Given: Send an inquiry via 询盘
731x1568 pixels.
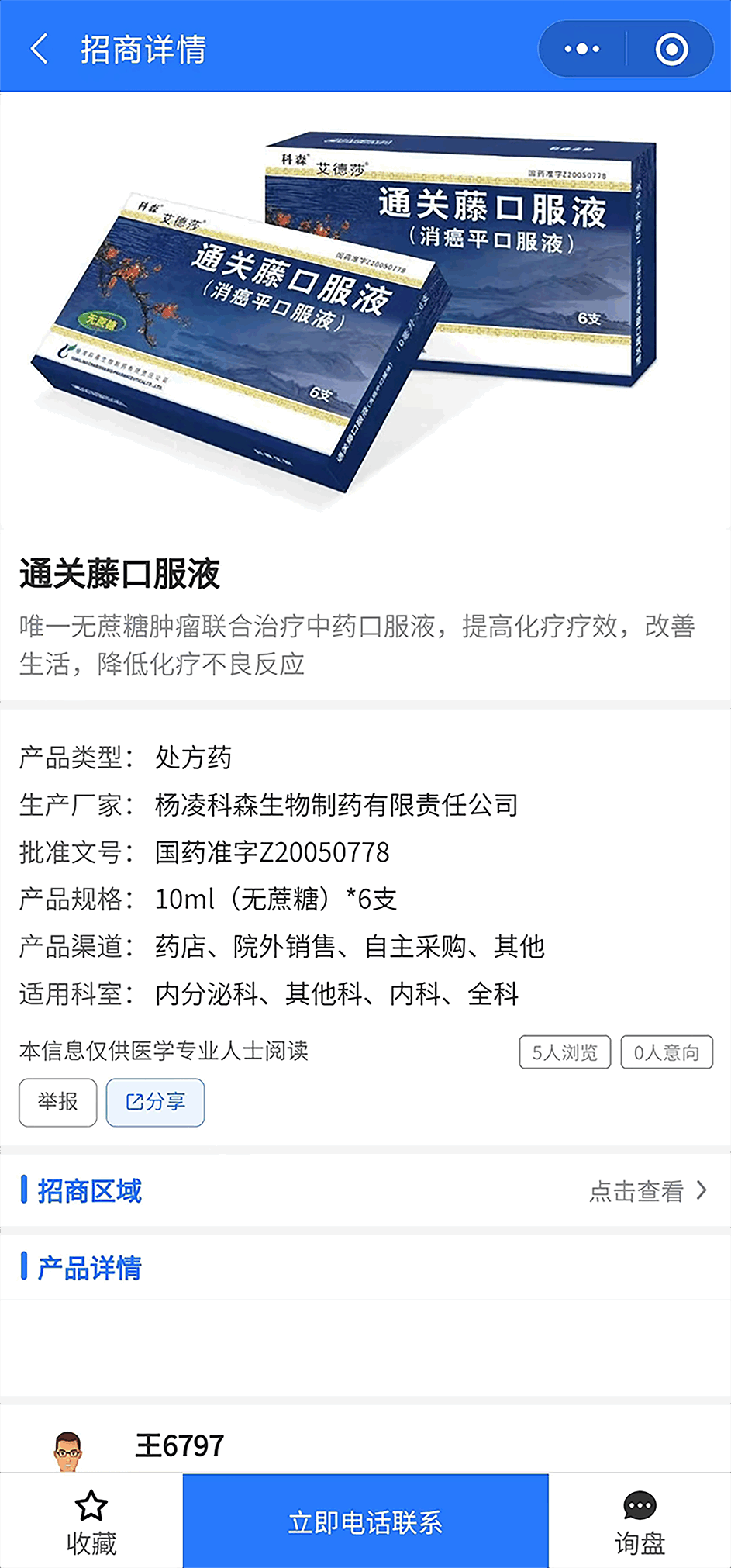Looking at the screenshot, I should click(x=640, y=1521).
